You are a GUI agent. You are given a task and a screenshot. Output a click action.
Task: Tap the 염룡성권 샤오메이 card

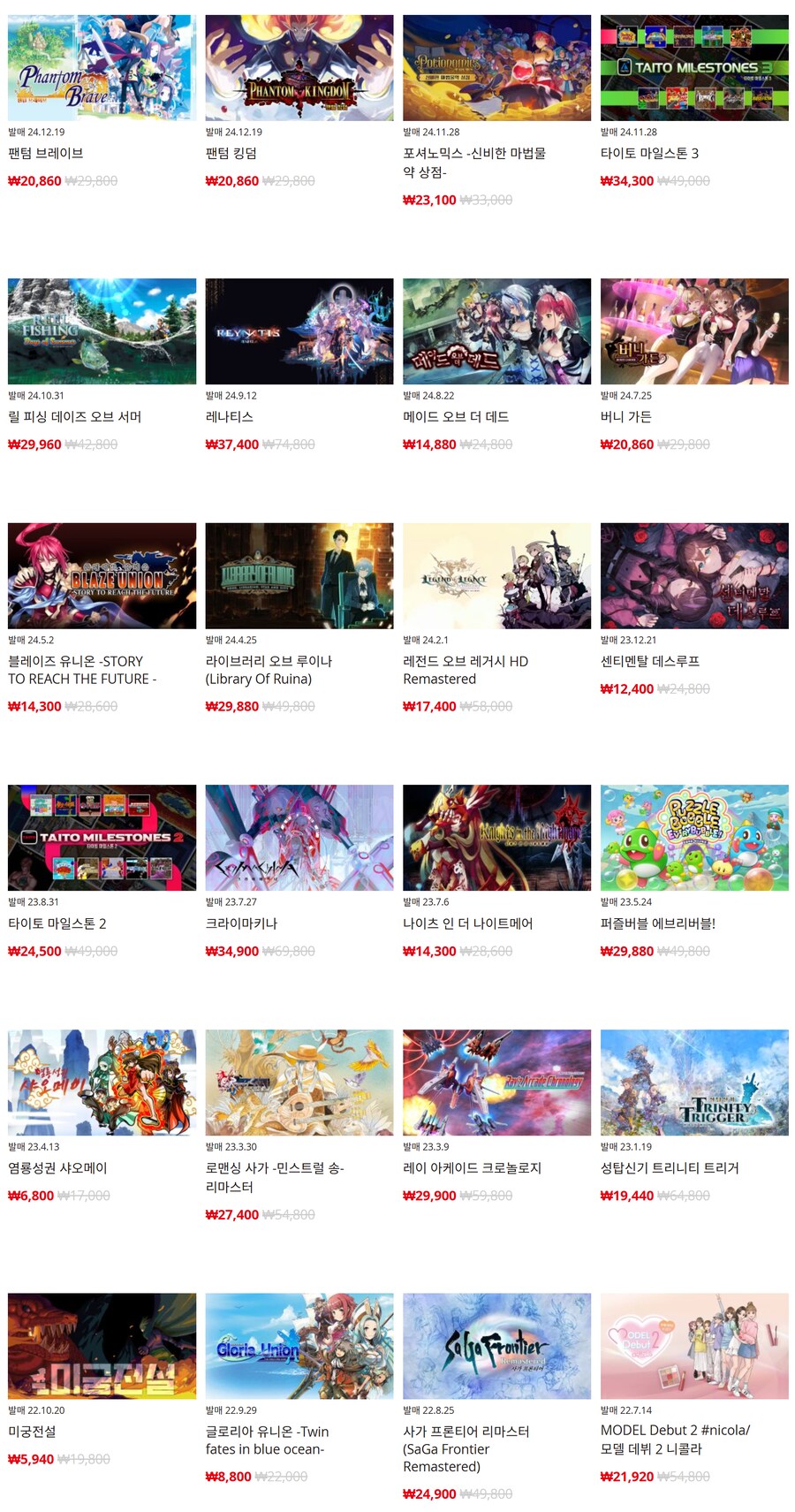(x=102, y=1083)
